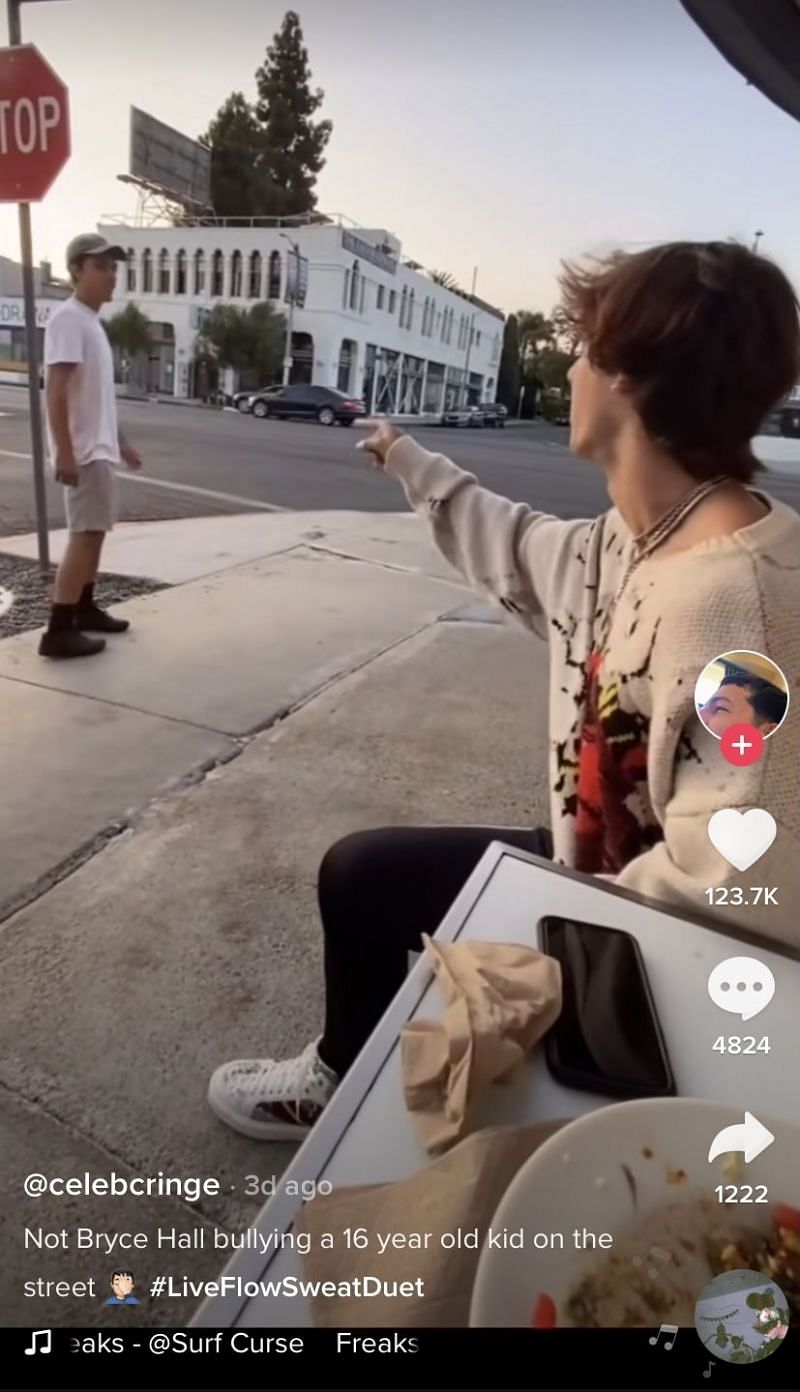This screenshot has width=800, height=1392.
Task: Follow the creator with the plus badge
Action: tap(742, 746)
